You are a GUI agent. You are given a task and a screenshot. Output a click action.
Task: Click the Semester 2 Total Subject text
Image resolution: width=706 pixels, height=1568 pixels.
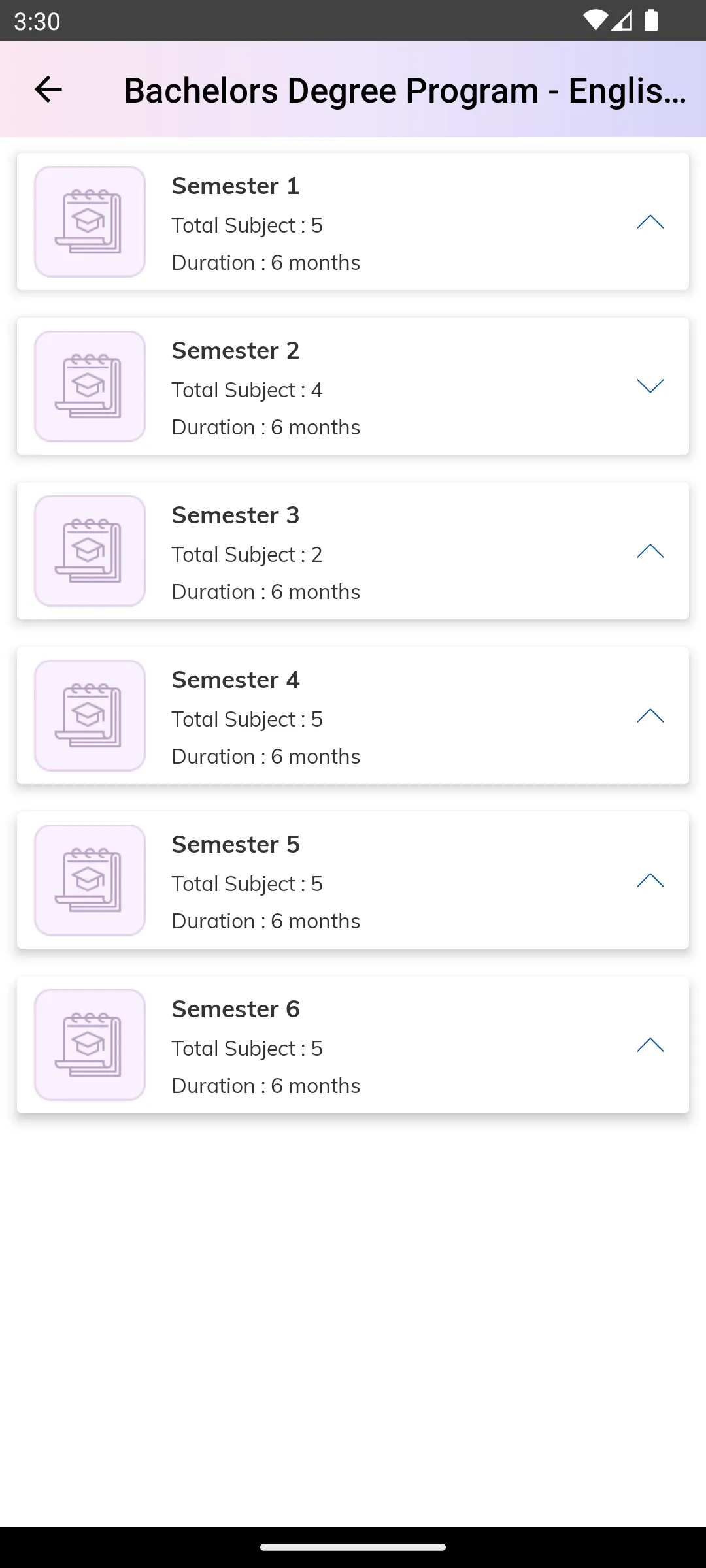(x=246, y=389)
